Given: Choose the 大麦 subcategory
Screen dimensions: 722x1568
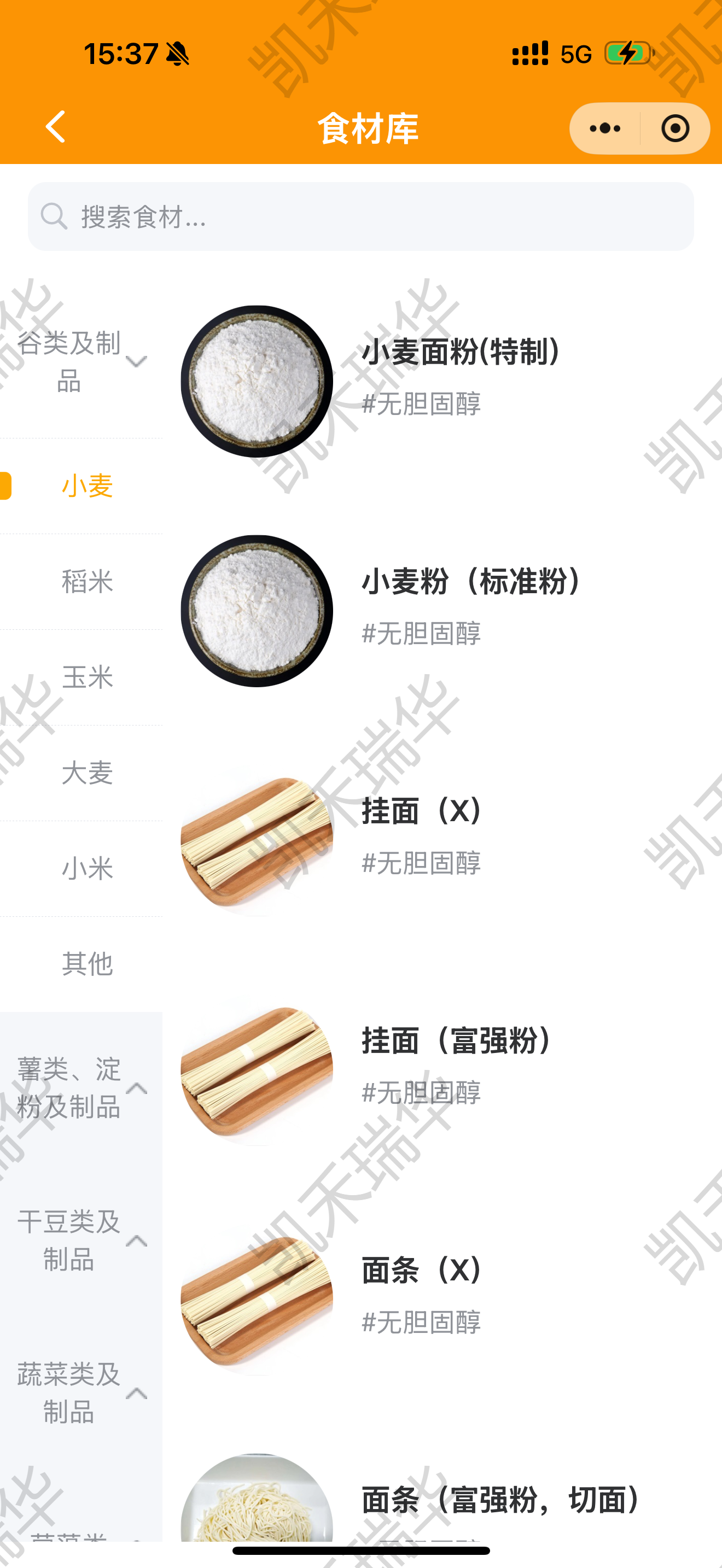Looking at the screenshot, I should [x=87, y=773].
